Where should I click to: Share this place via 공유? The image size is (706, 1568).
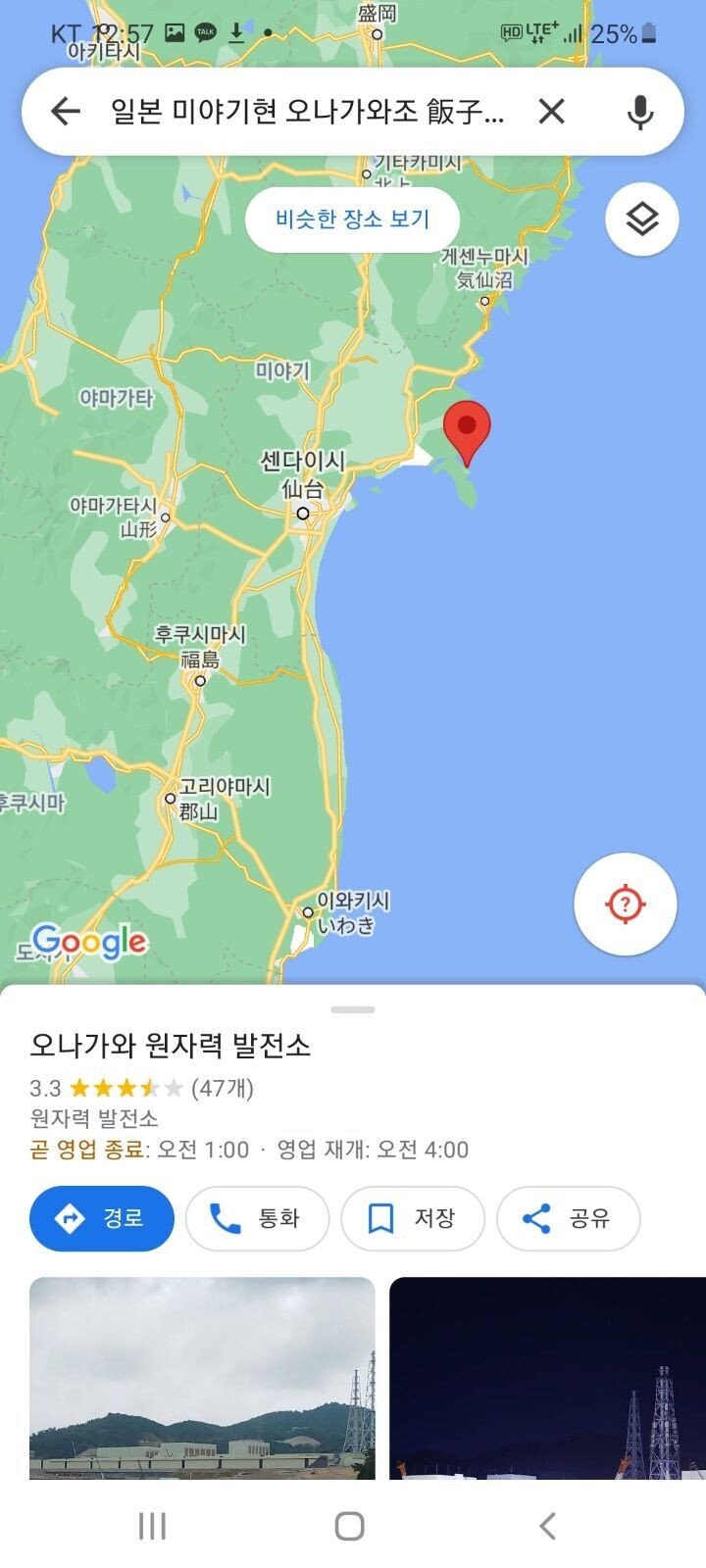(x=569, y=1218)
